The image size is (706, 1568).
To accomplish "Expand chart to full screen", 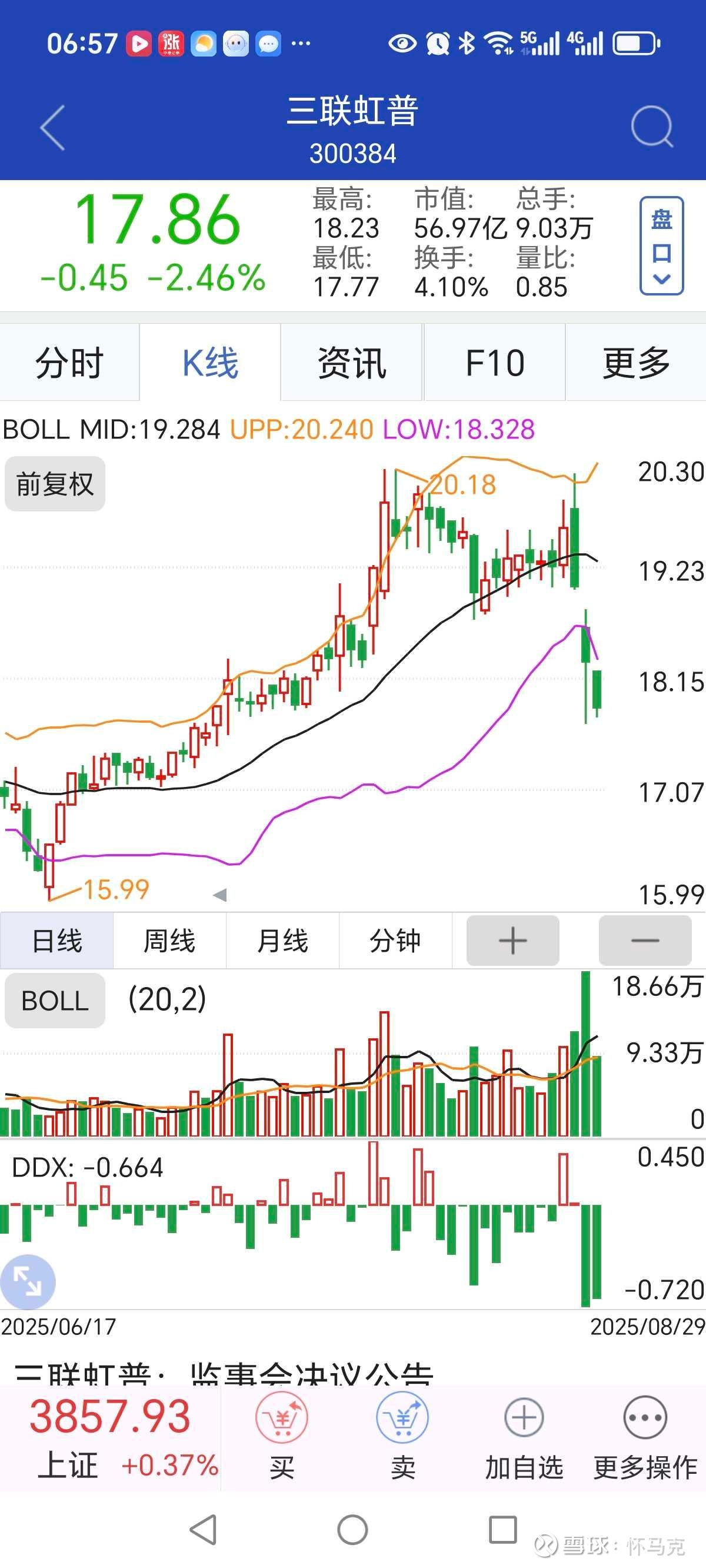I will [x=28, y=1281].
